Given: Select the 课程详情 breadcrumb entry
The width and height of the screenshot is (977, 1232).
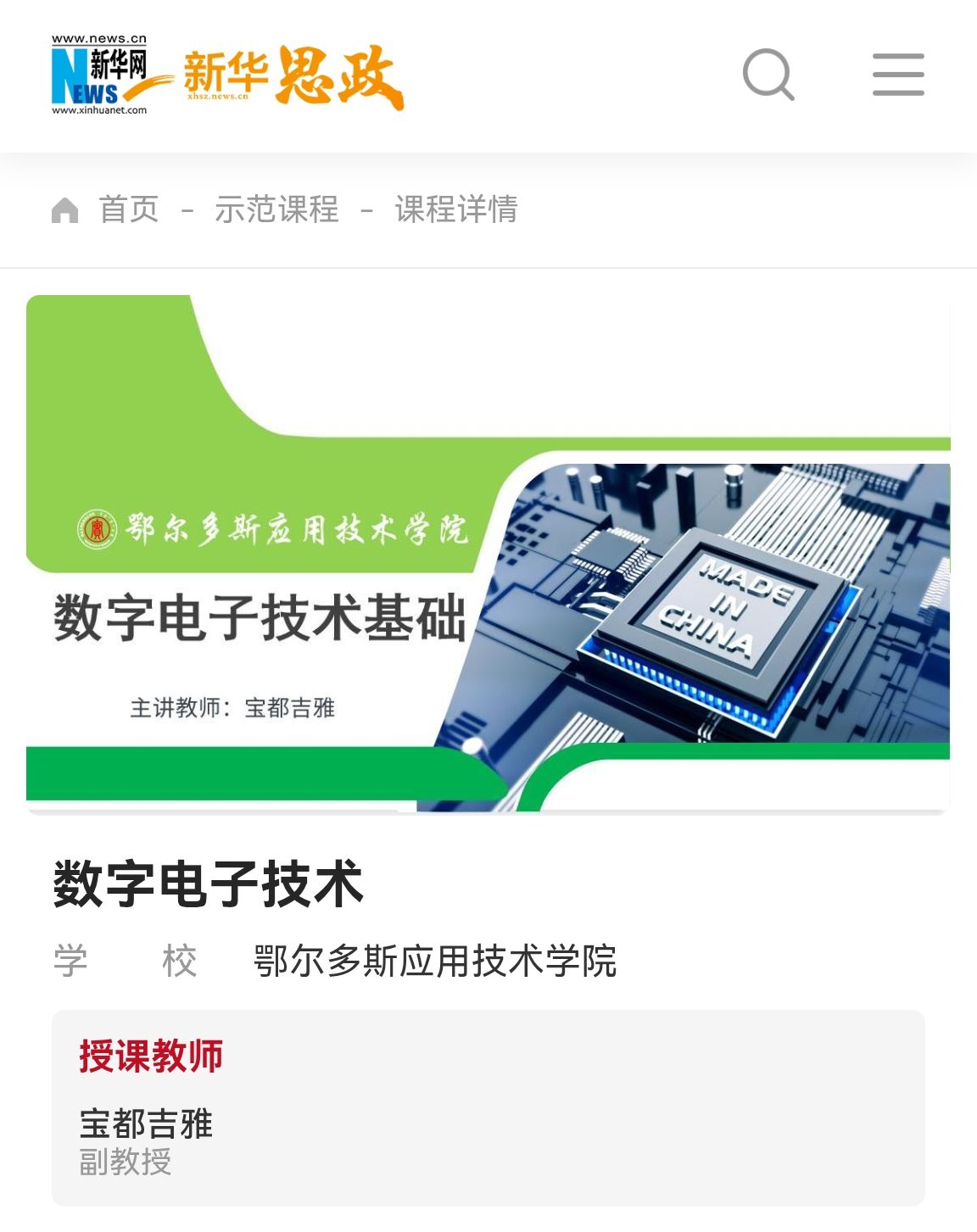Looking at the screenshot, I should point(455,210).
